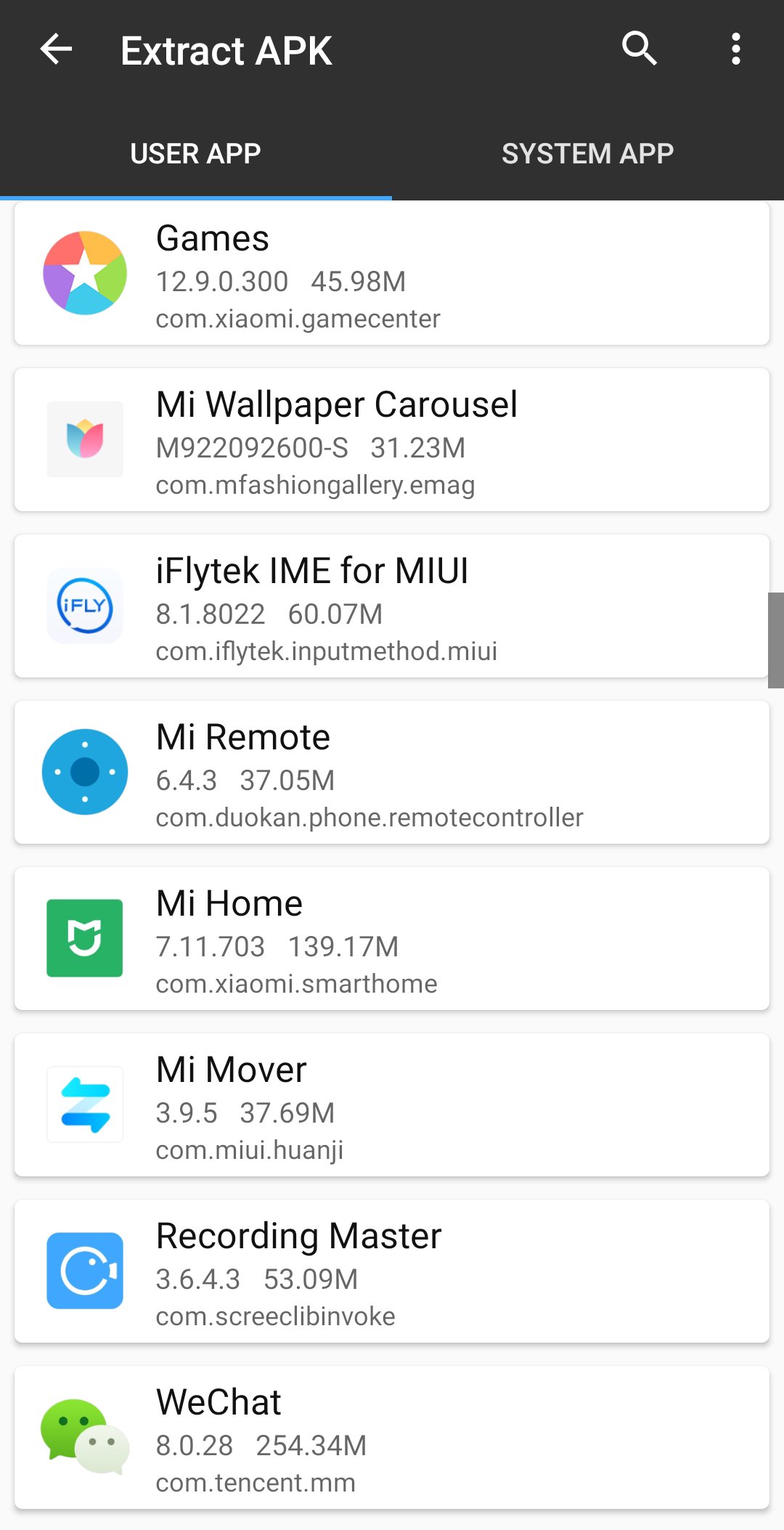Open the three-dot overflow menu
The height and width of the screenshot is (1530, 784).
[735, 49]
